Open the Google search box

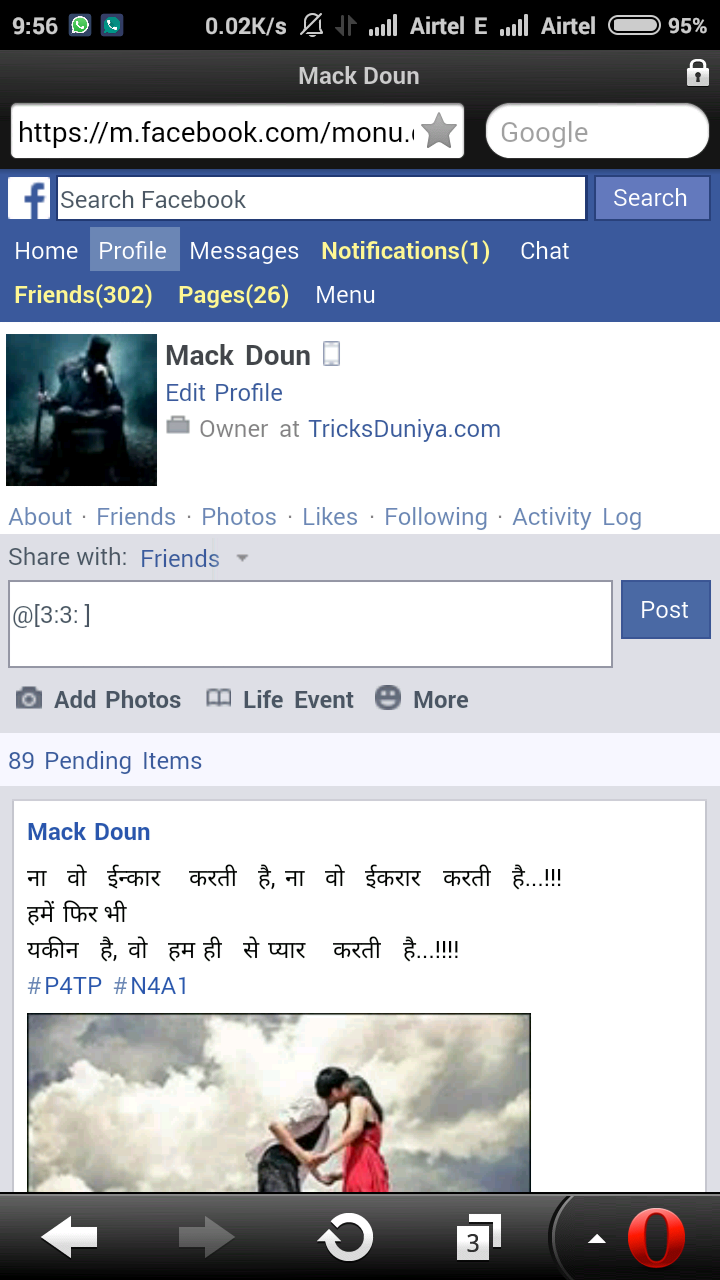tap(597, 131)
